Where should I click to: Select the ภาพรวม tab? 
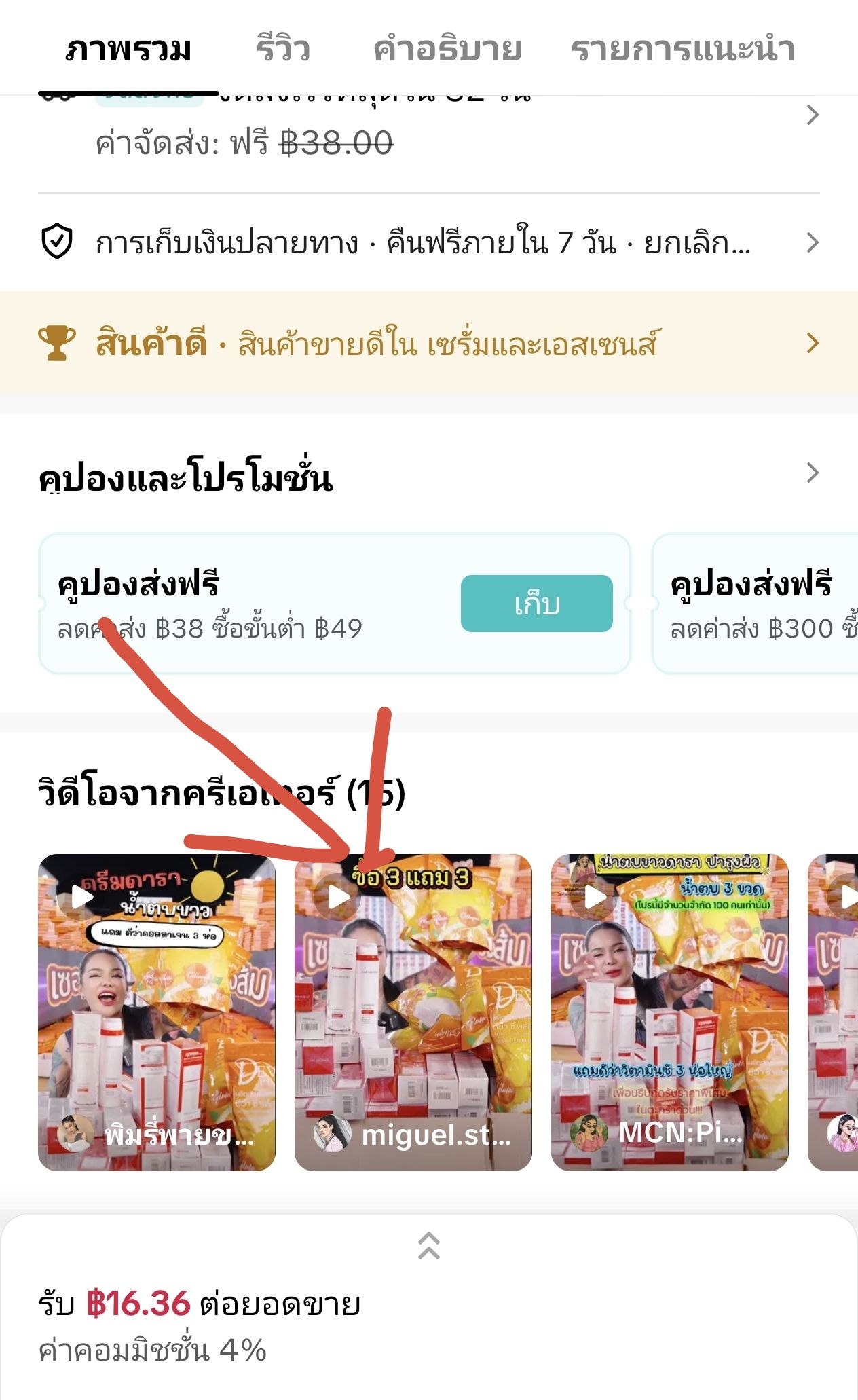pos(128,49)
